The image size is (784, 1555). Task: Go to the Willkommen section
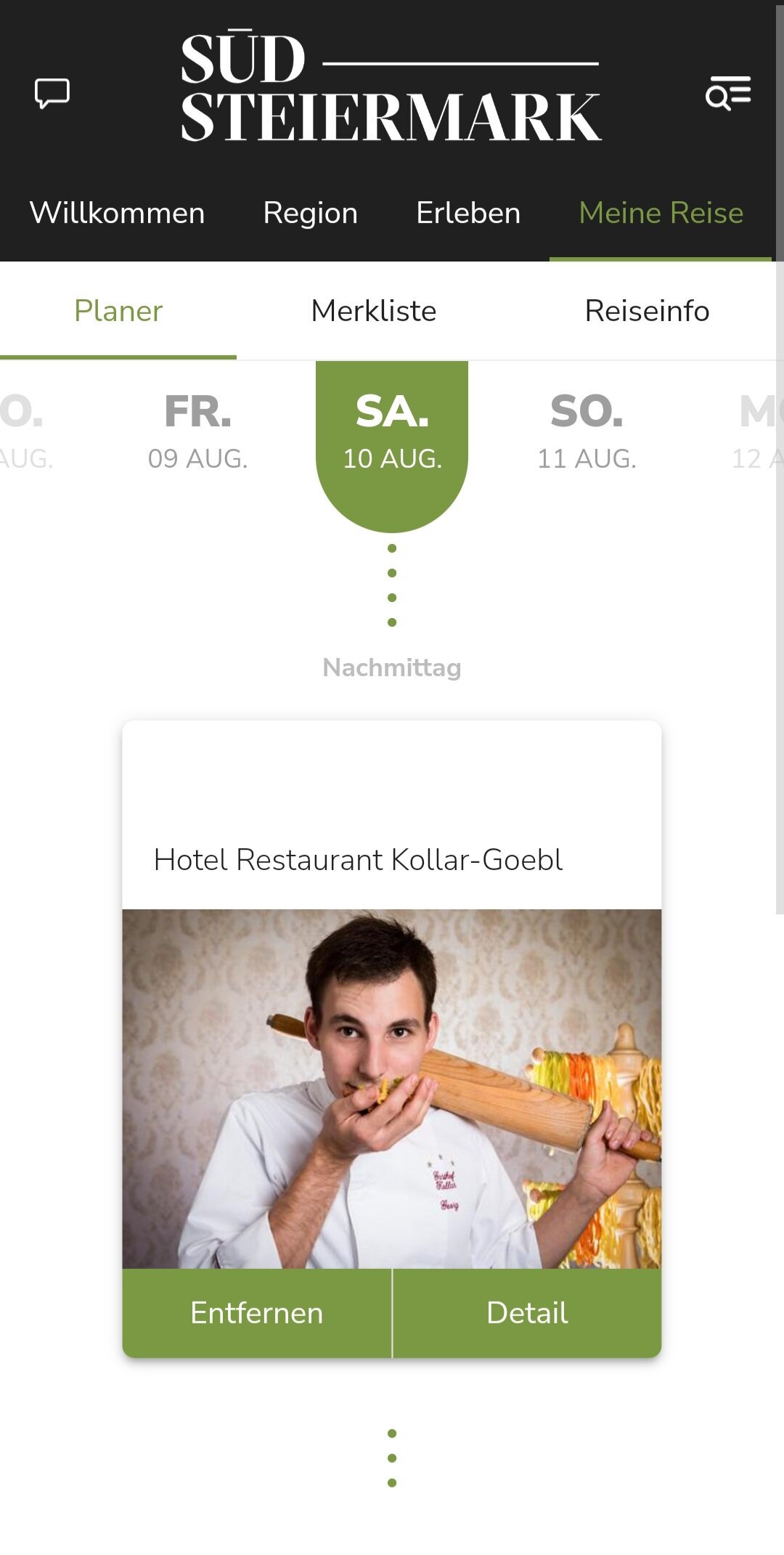tap(117, 213)
